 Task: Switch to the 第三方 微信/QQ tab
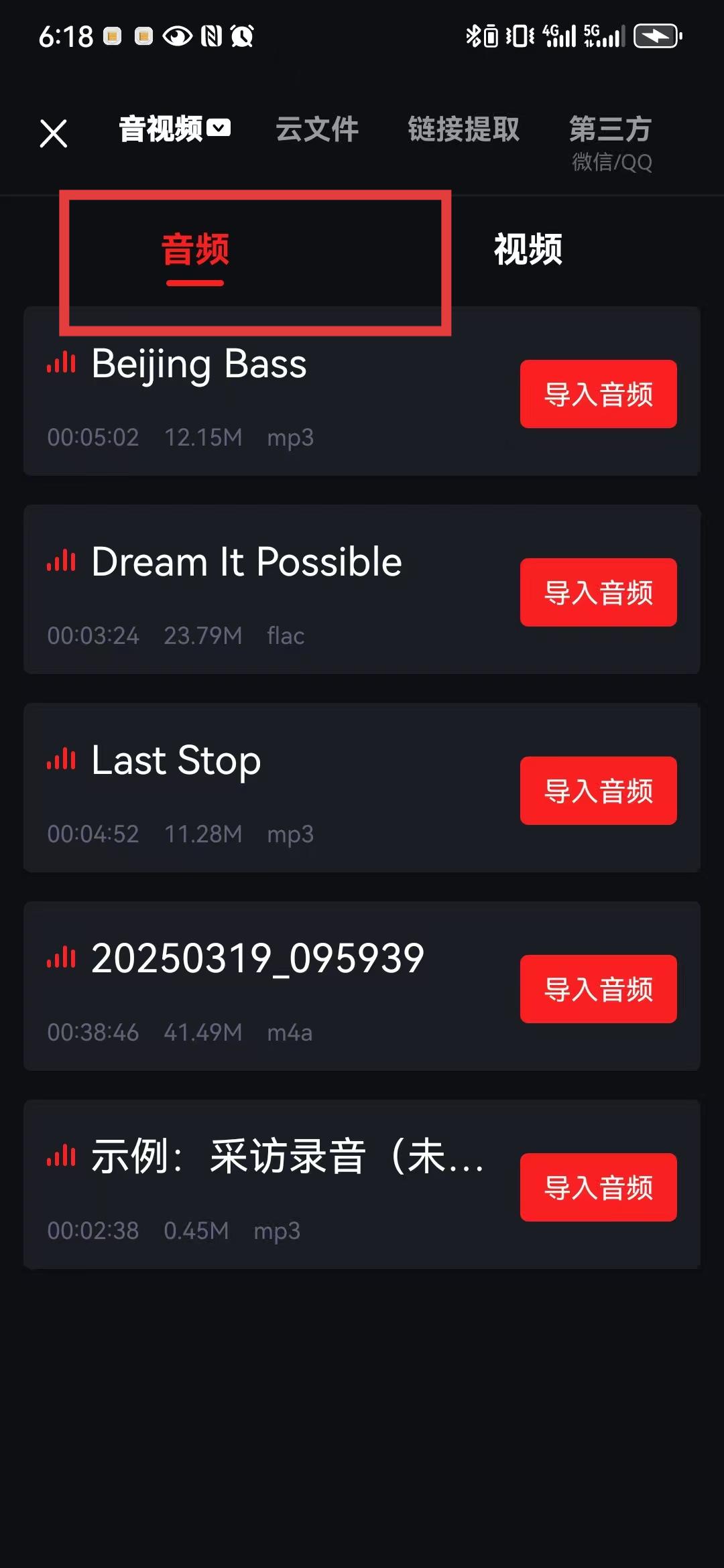611,143
